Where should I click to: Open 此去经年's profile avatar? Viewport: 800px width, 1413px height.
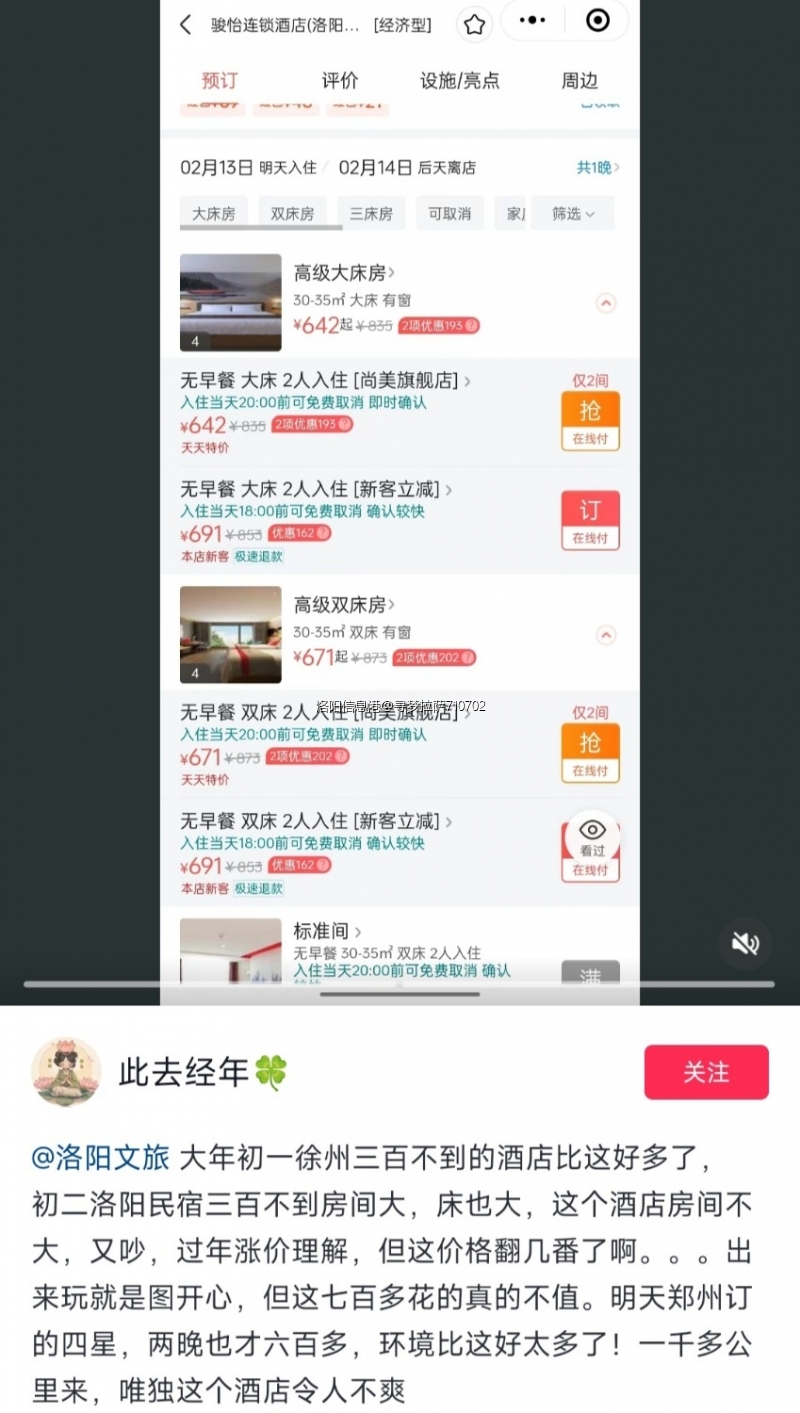coord(66,1072)
